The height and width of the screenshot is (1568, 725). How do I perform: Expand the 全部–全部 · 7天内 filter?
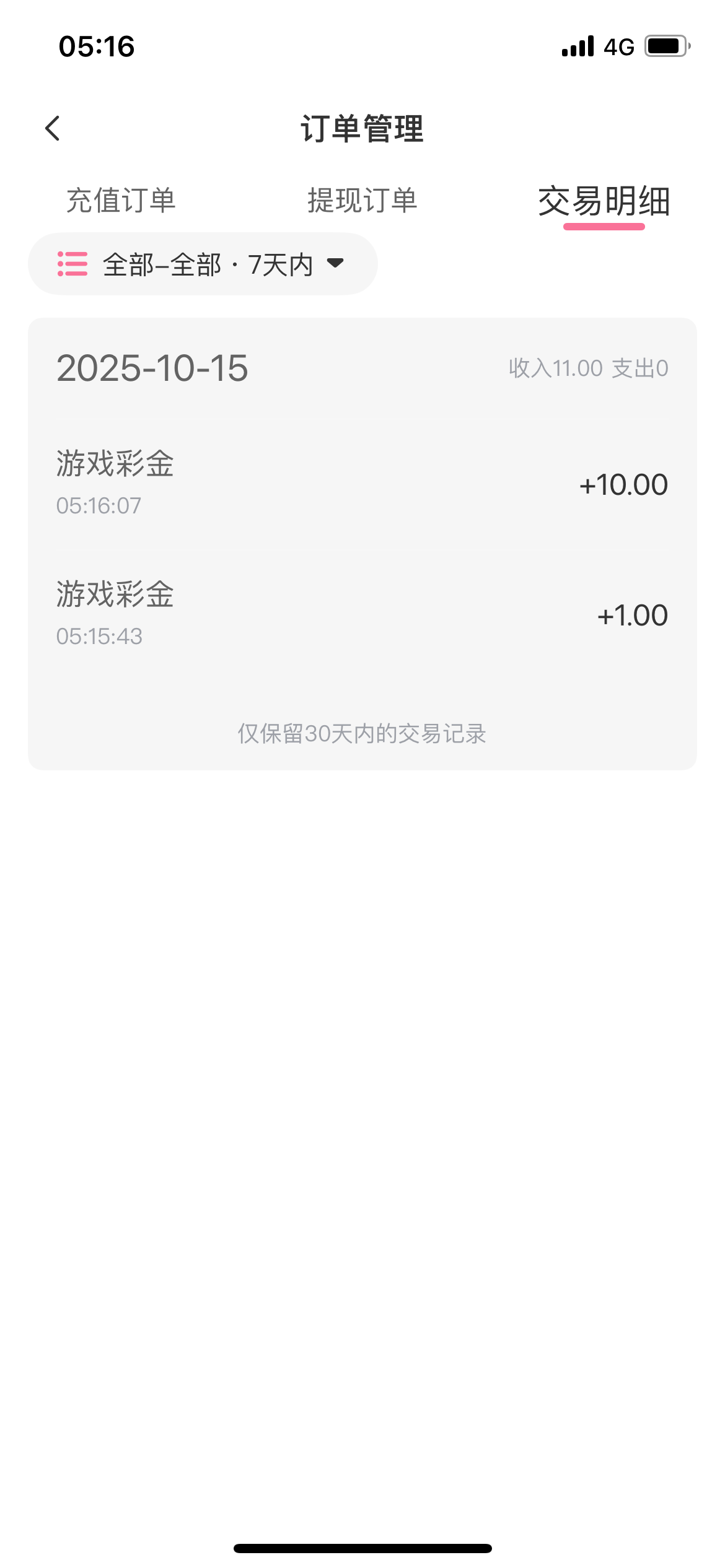pos(203,264)
